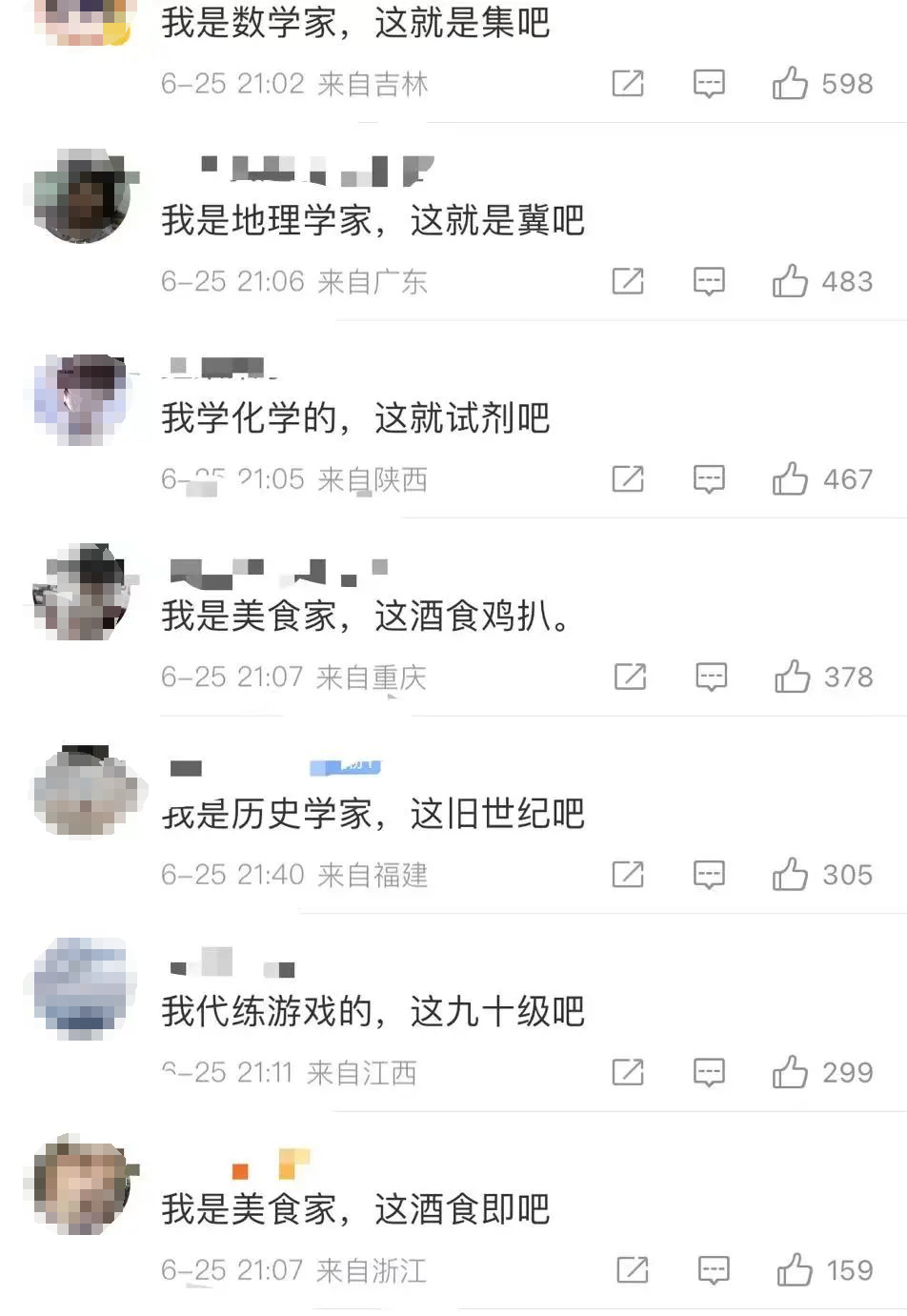Repost the 我是历史学家 comment

click(627, 874)
